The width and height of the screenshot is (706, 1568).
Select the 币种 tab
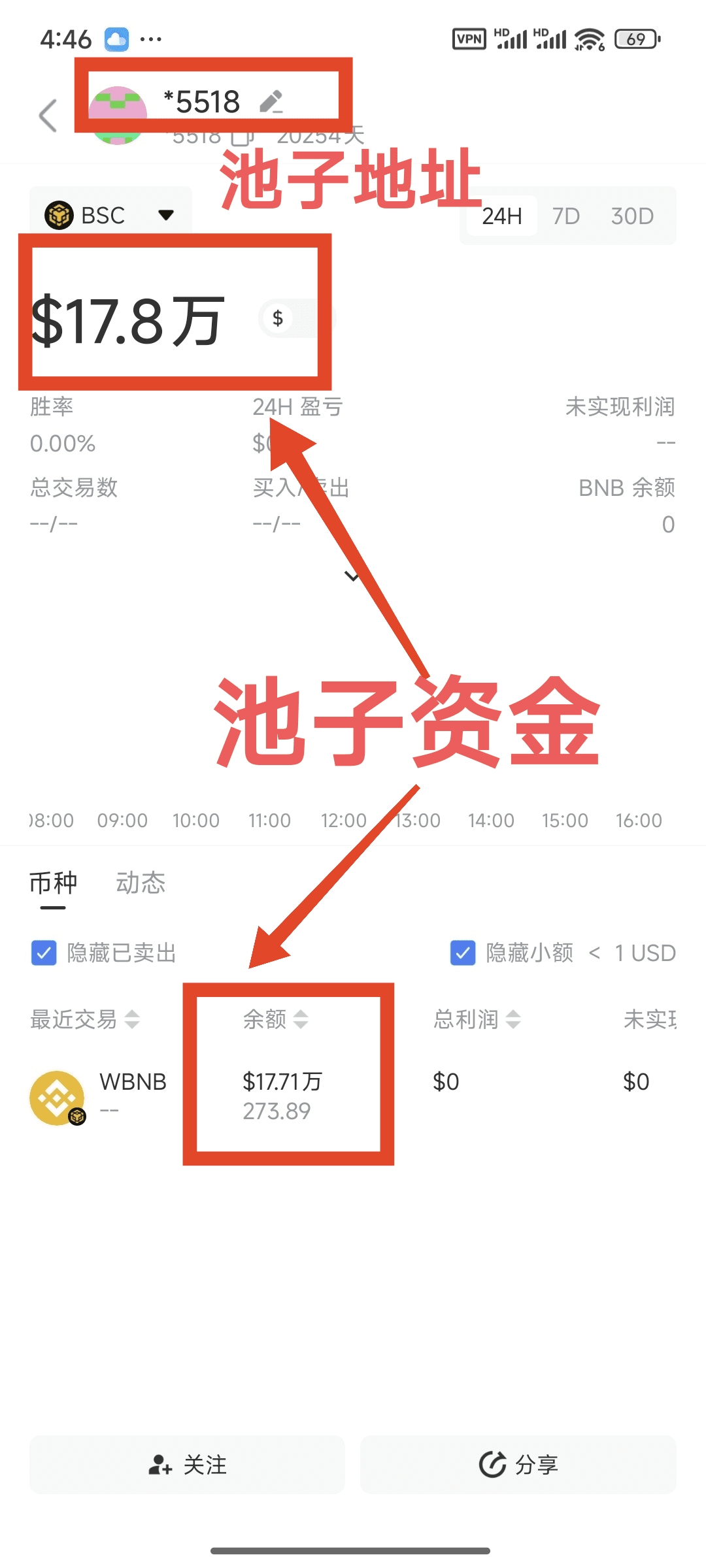[53, 883]
